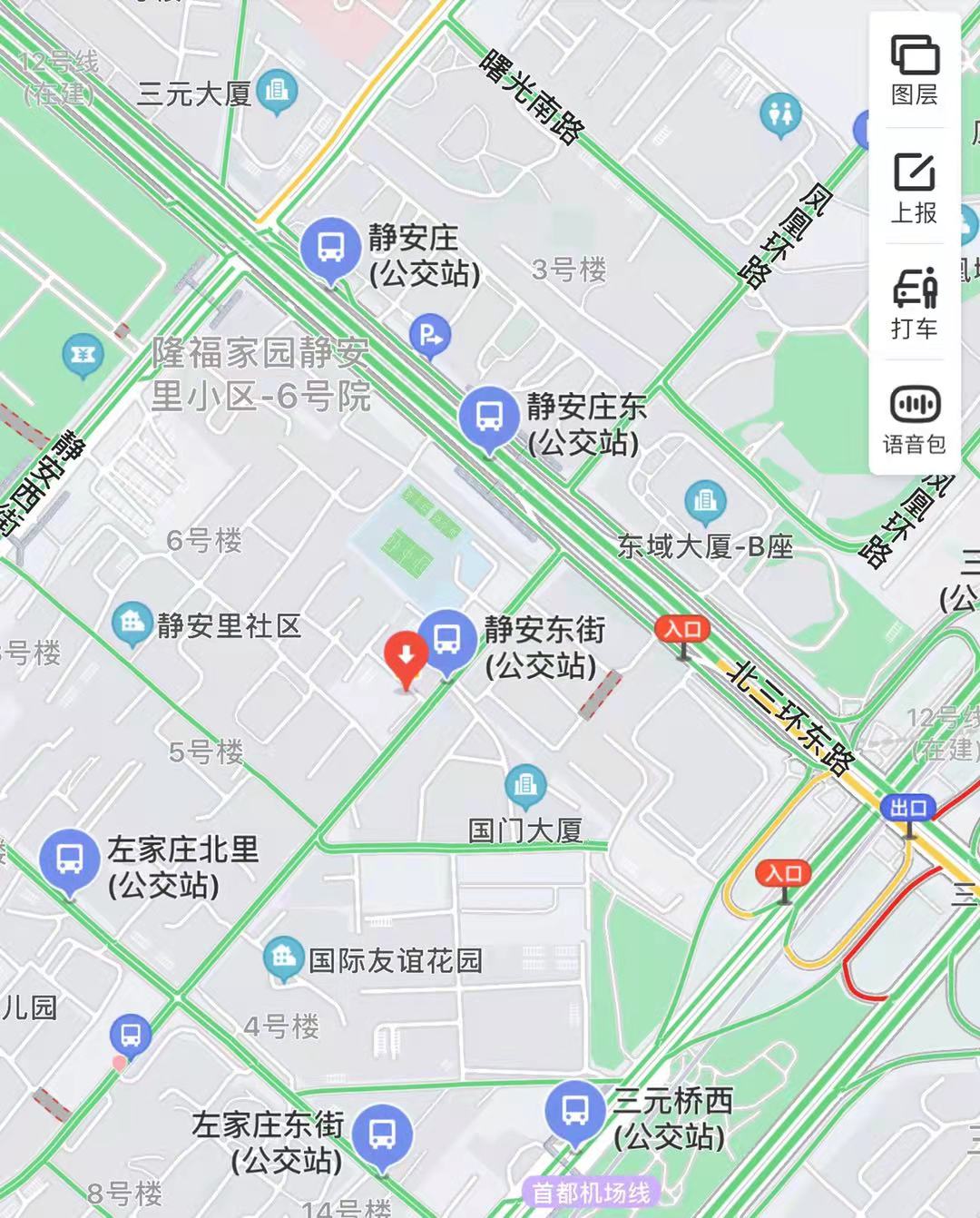Open the 东域大厦-B座 building marker
Viewport: 980px width, 1218px height.
705,499
